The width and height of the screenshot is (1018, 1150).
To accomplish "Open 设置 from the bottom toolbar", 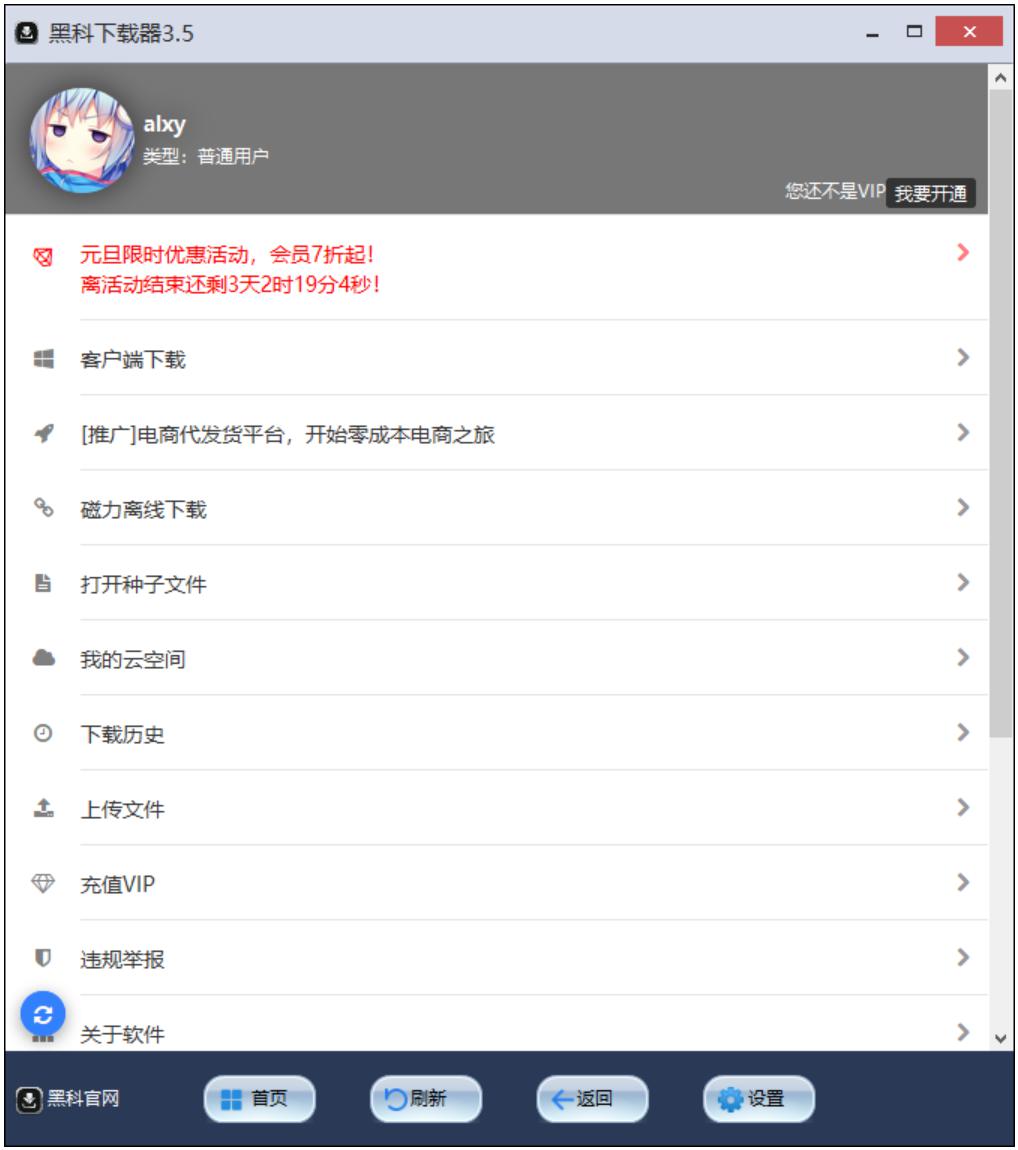I will (x=758, y=1099).
